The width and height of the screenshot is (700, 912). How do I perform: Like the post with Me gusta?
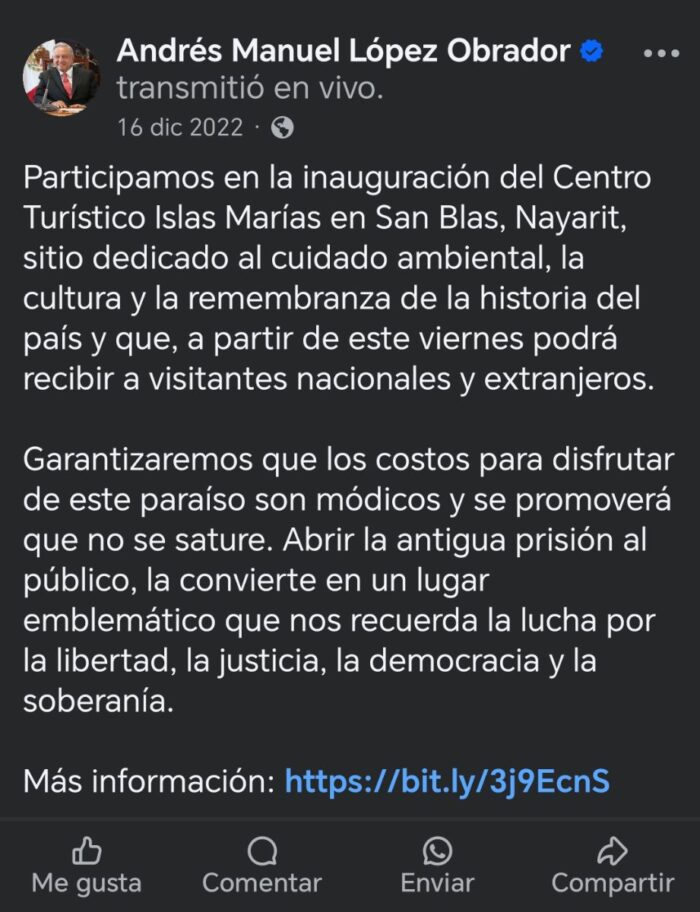click(87, 866)
